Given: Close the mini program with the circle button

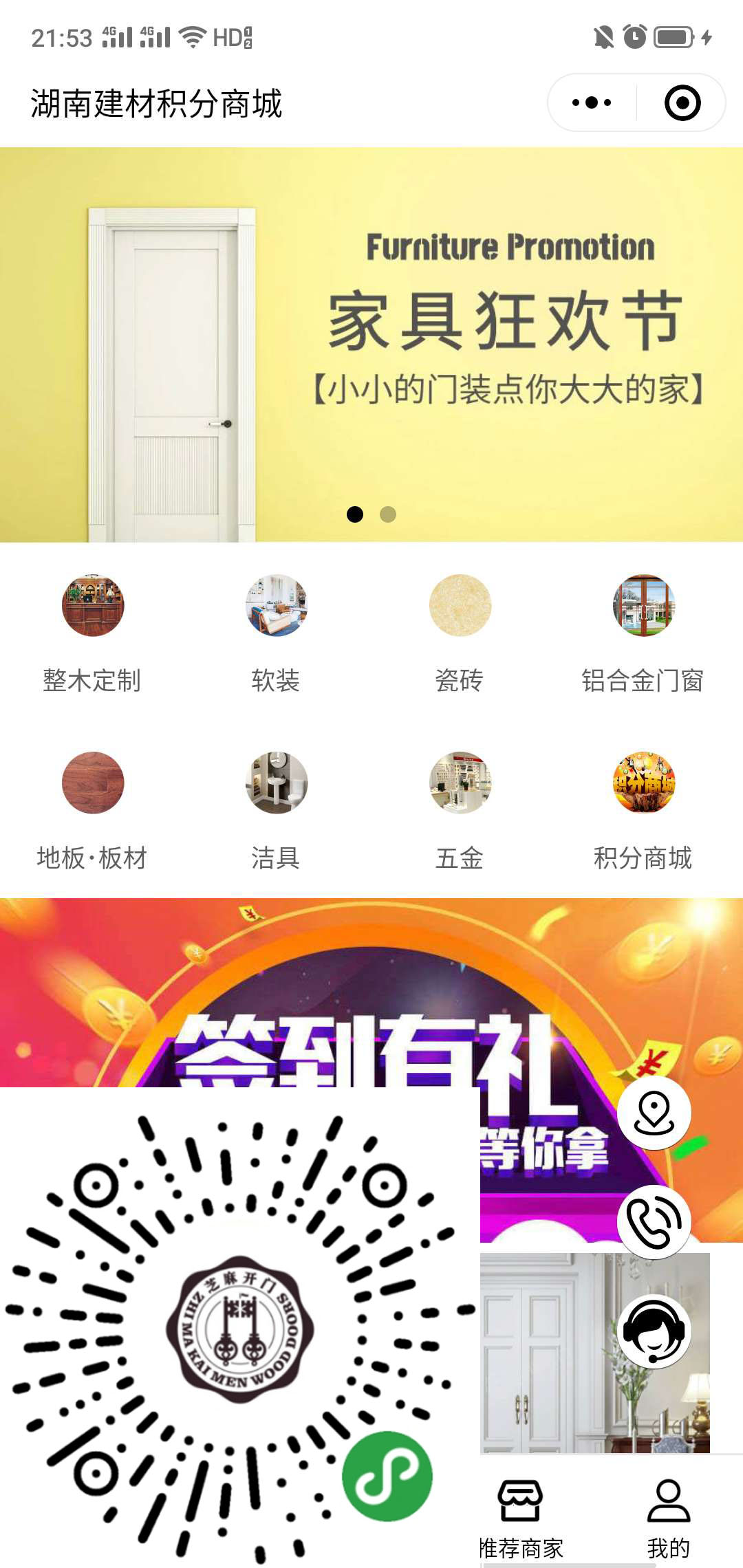Looking at the screenshot, I should 682,103.
